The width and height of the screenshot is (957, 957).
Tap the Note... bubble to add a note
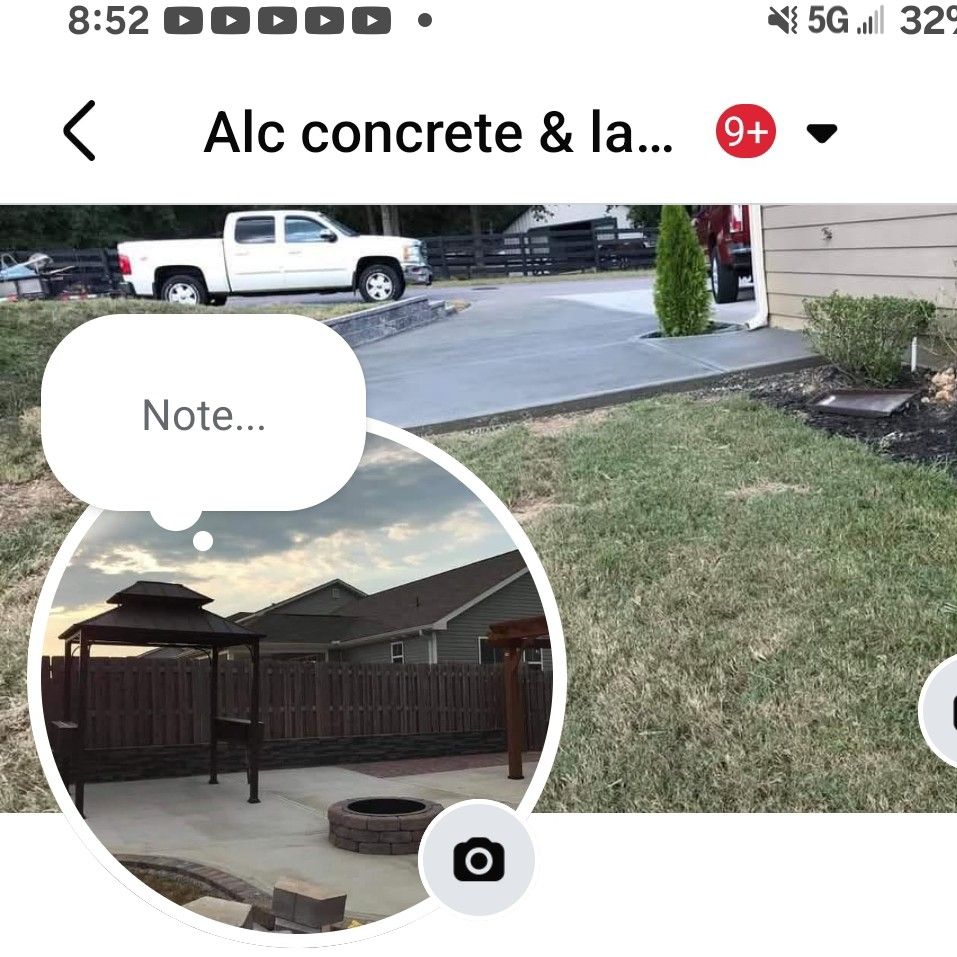point(204,415)
